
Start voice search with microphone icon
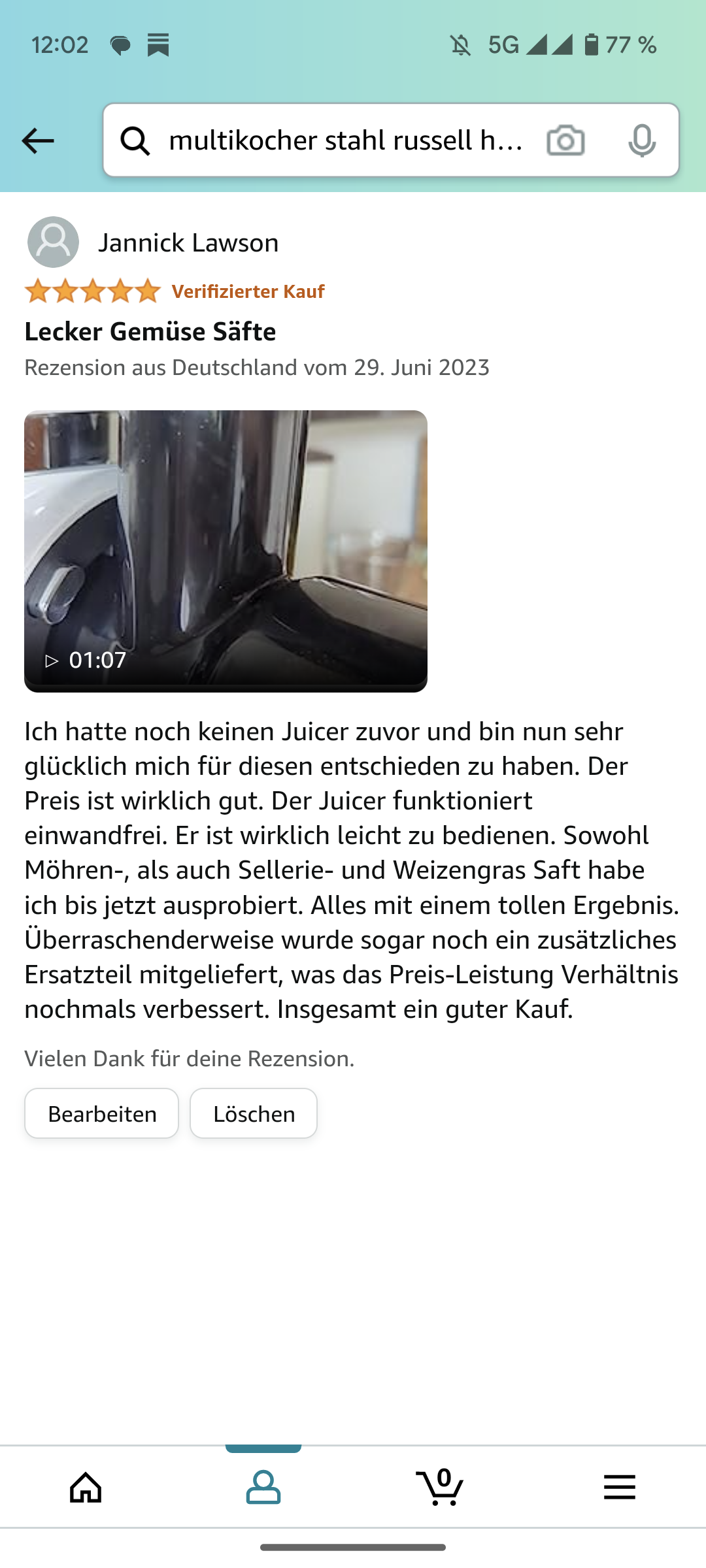click(x=641, y=140)
